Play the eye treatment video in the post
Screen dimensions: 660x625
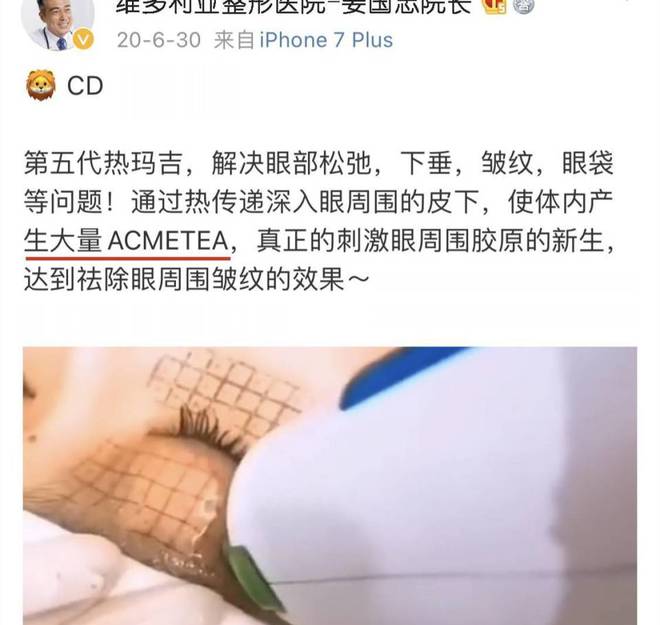click(330, 485)
